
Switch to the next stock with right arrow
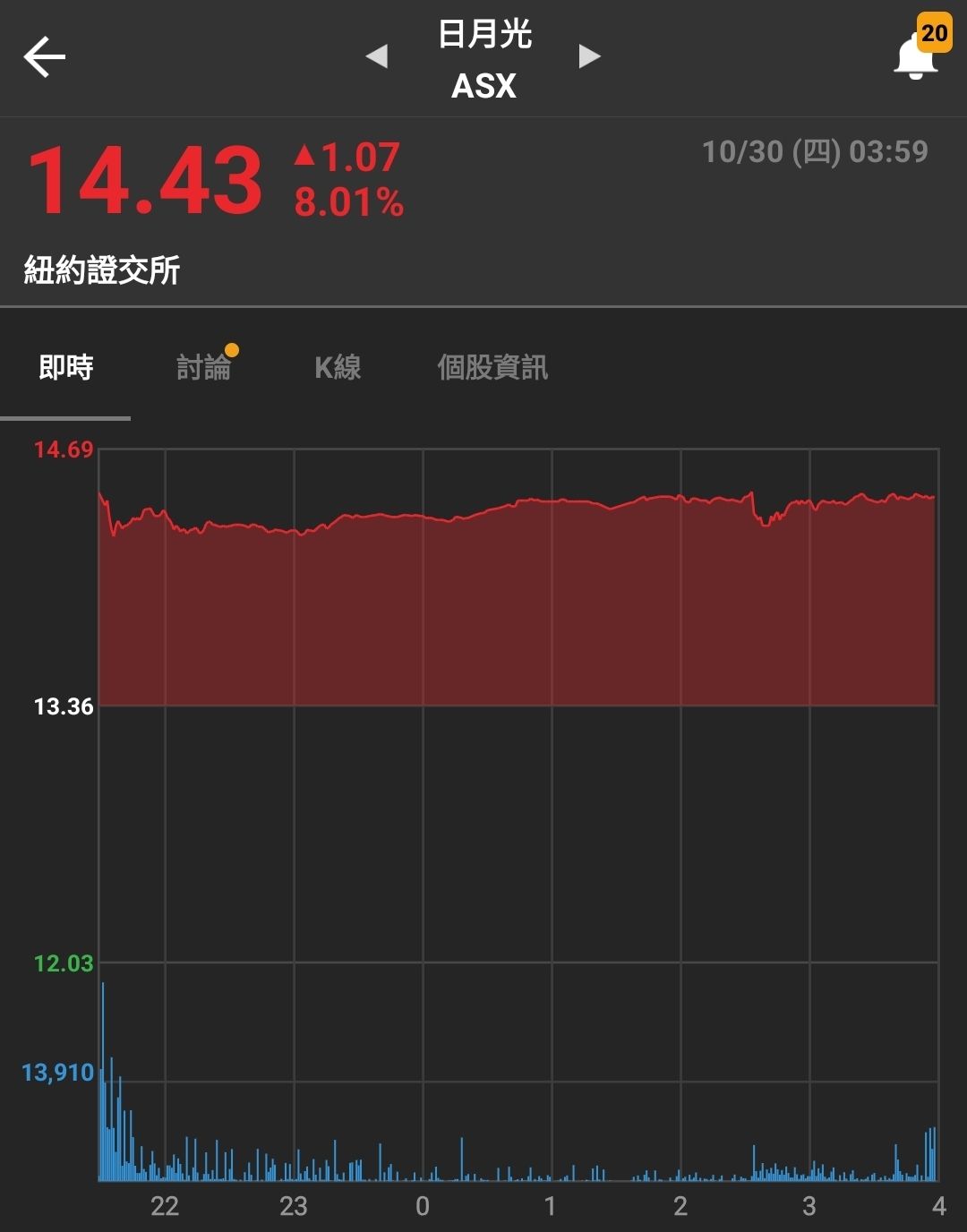coord(589,57)
